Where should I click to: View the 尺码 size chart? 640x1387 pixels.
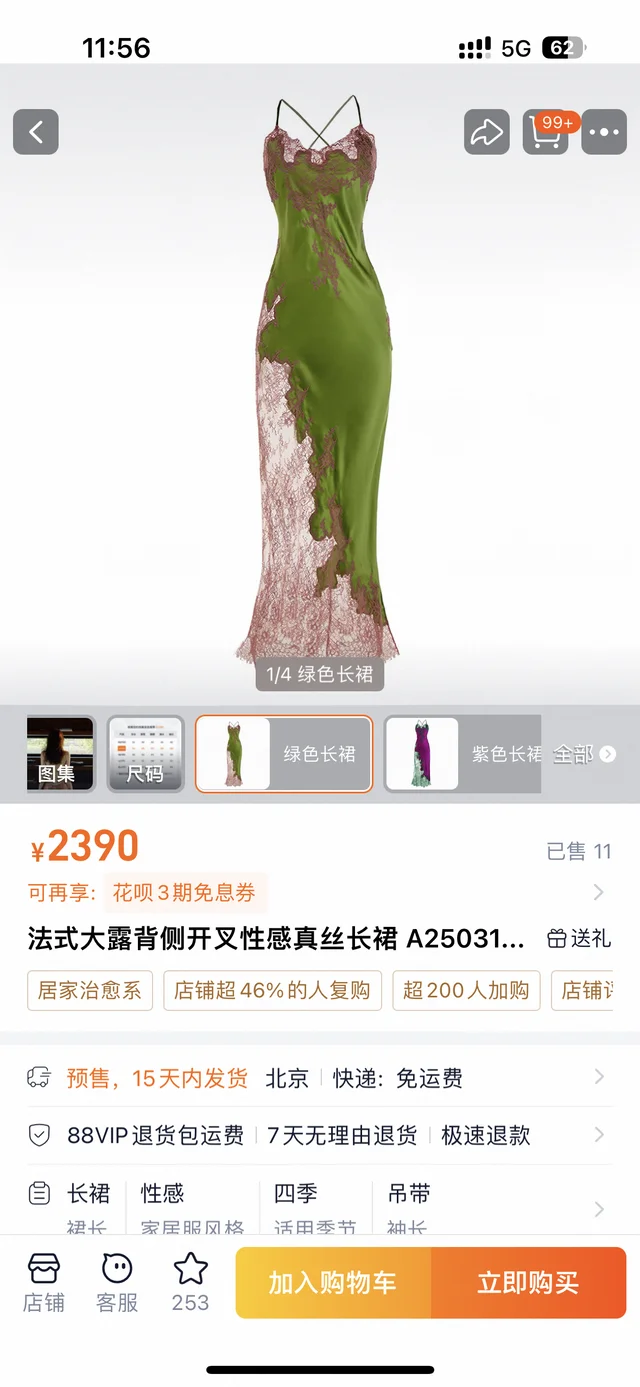145,754
